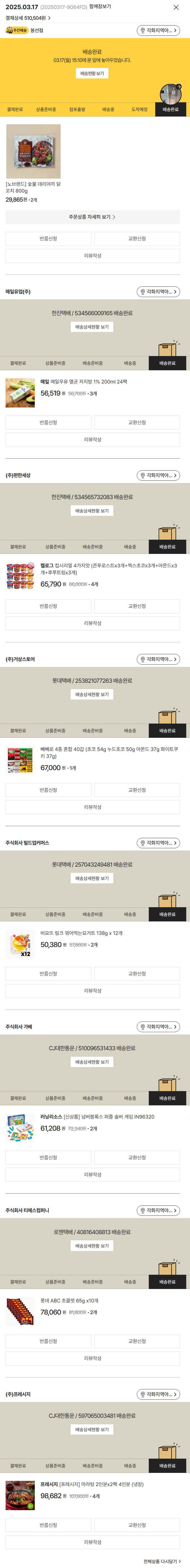Close the order detail page

coord(176,7)
